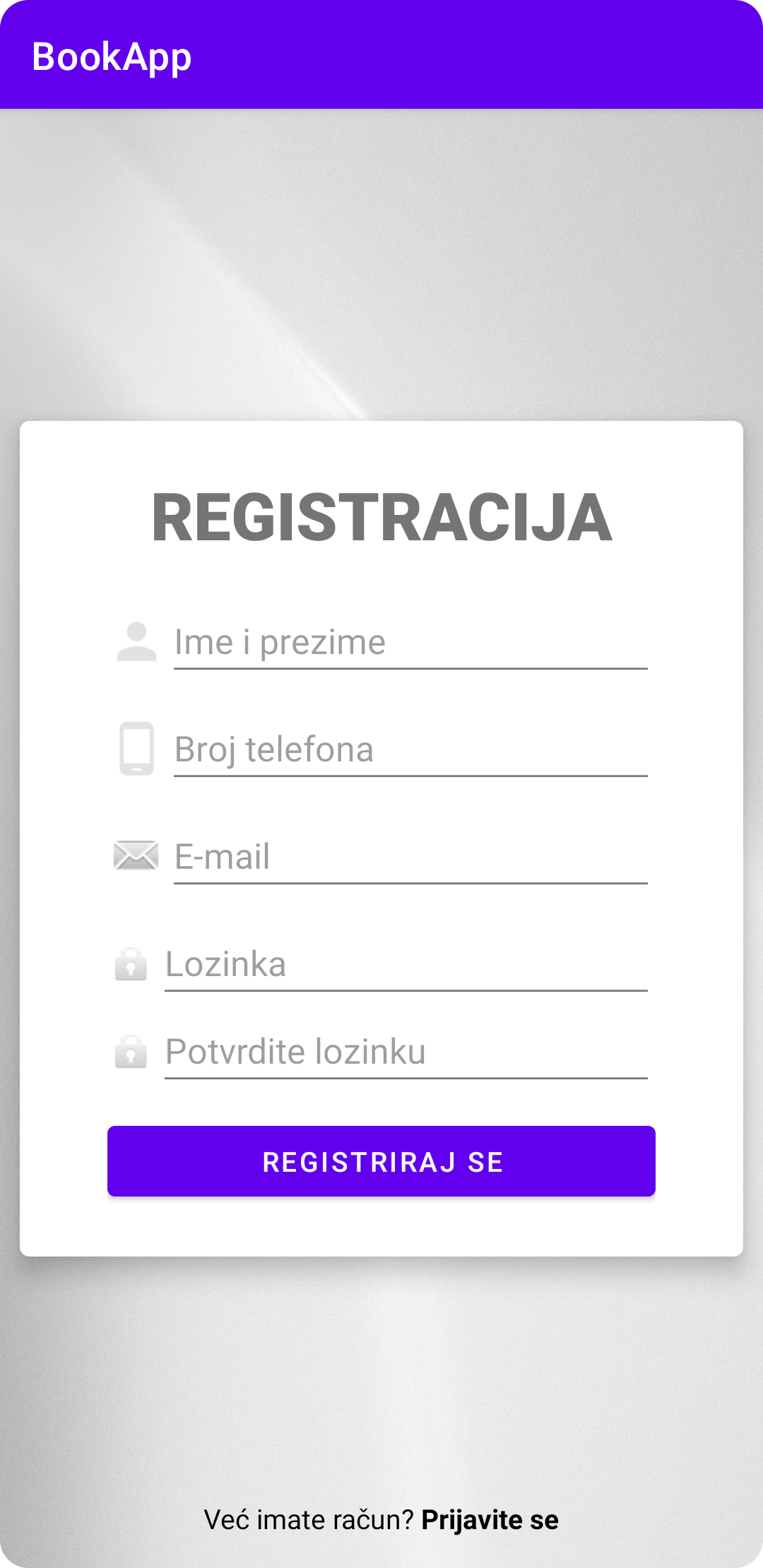Image resolution: width=763 pixels, height=1568 pixels.
Task: Click the Ime i prezime input field
Action: coord(410,641)
